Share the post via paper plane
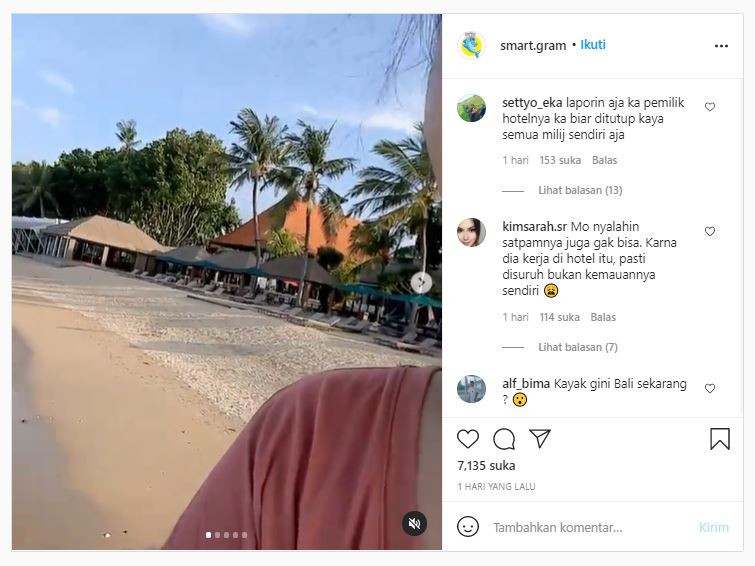Viewport: 755px width, 566px height. point(540,439)
